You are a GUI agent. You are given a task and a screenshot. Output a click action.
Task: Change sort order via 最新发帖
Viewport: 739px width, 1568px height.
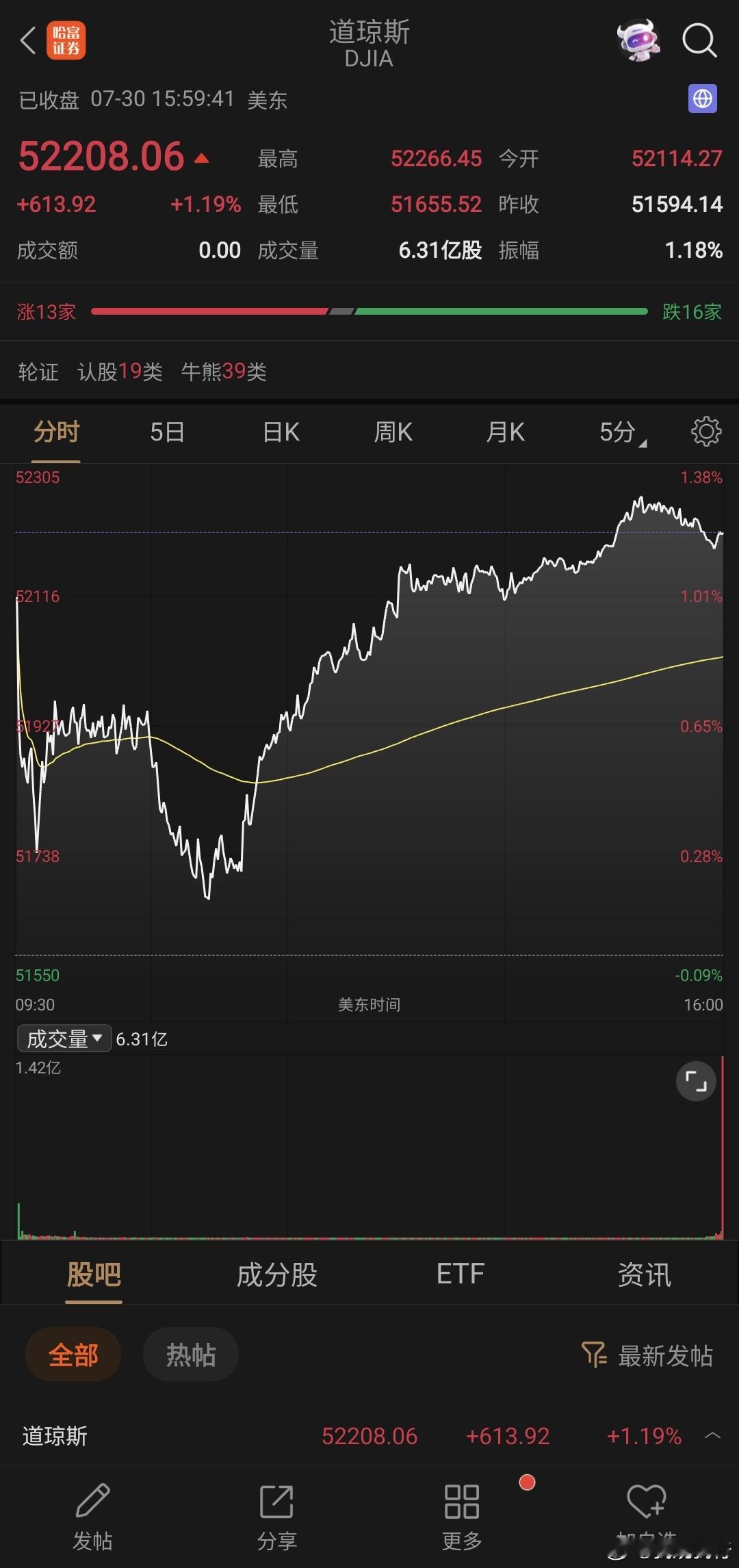pyautogui.click(x=647, y=1355)
